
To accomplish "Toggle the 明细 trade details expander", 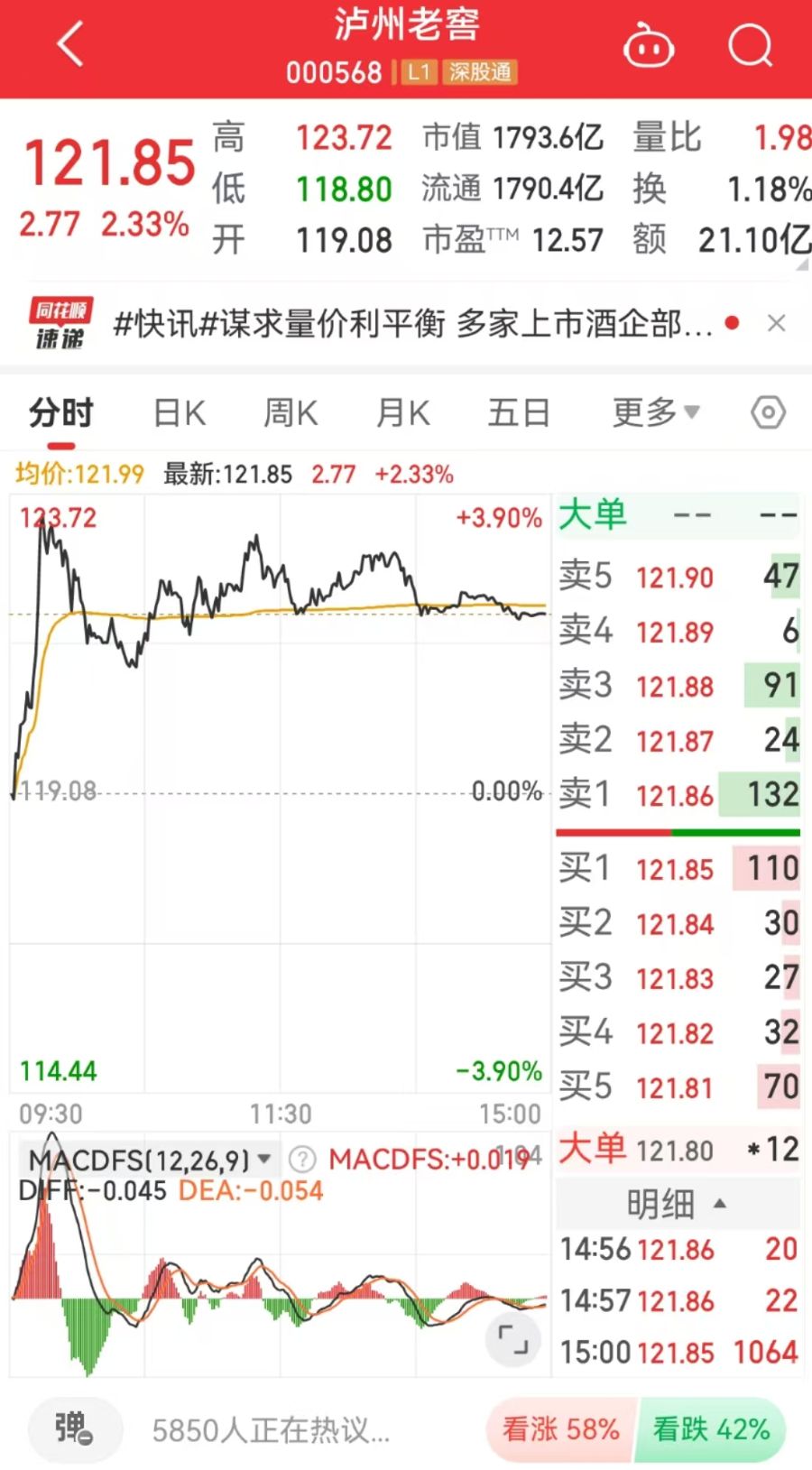I will 677,1204.
